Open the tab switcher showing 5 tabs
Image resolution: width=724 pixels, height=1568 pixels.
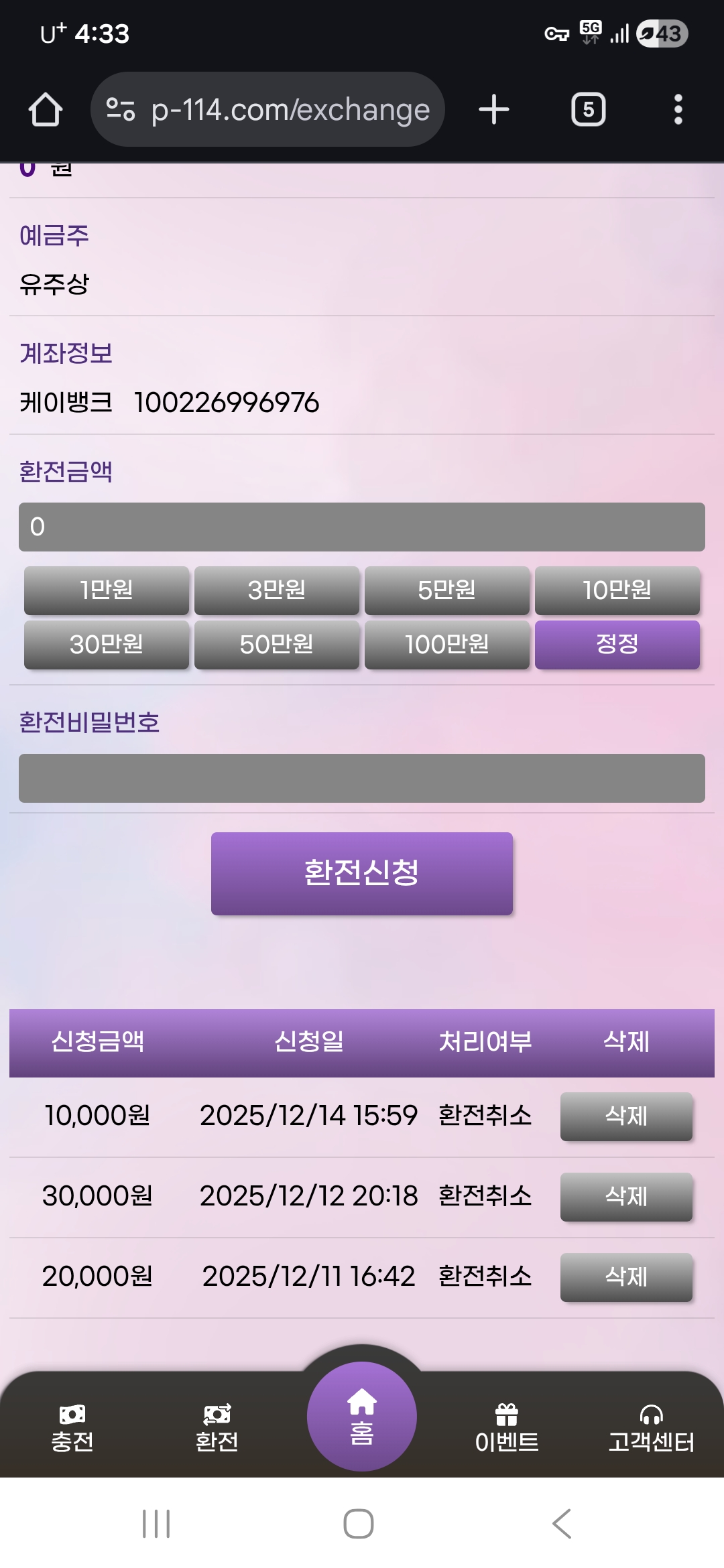point(588,109)
